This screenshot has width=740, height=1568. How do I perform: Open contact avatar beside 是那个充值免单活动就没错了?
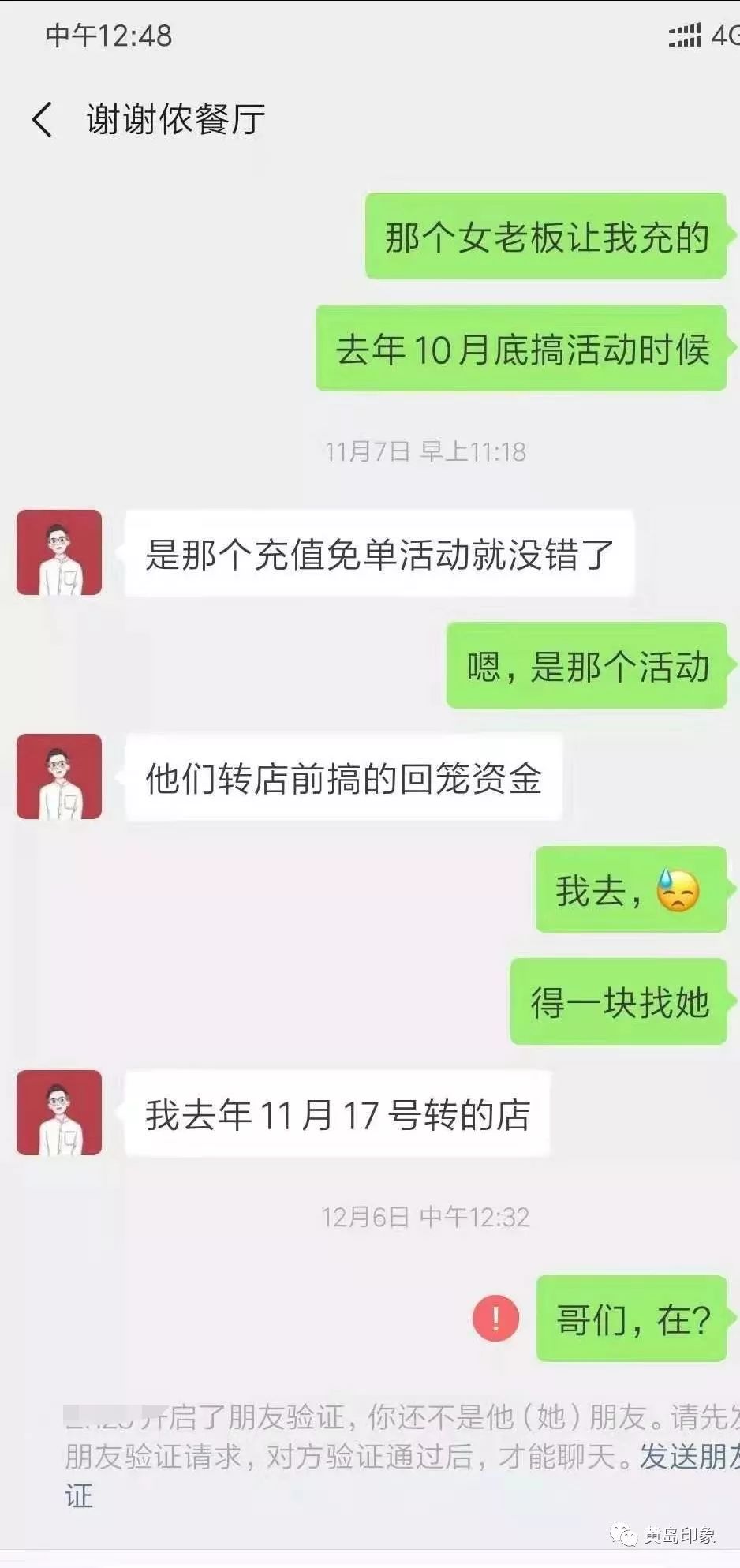pos(59,552)
